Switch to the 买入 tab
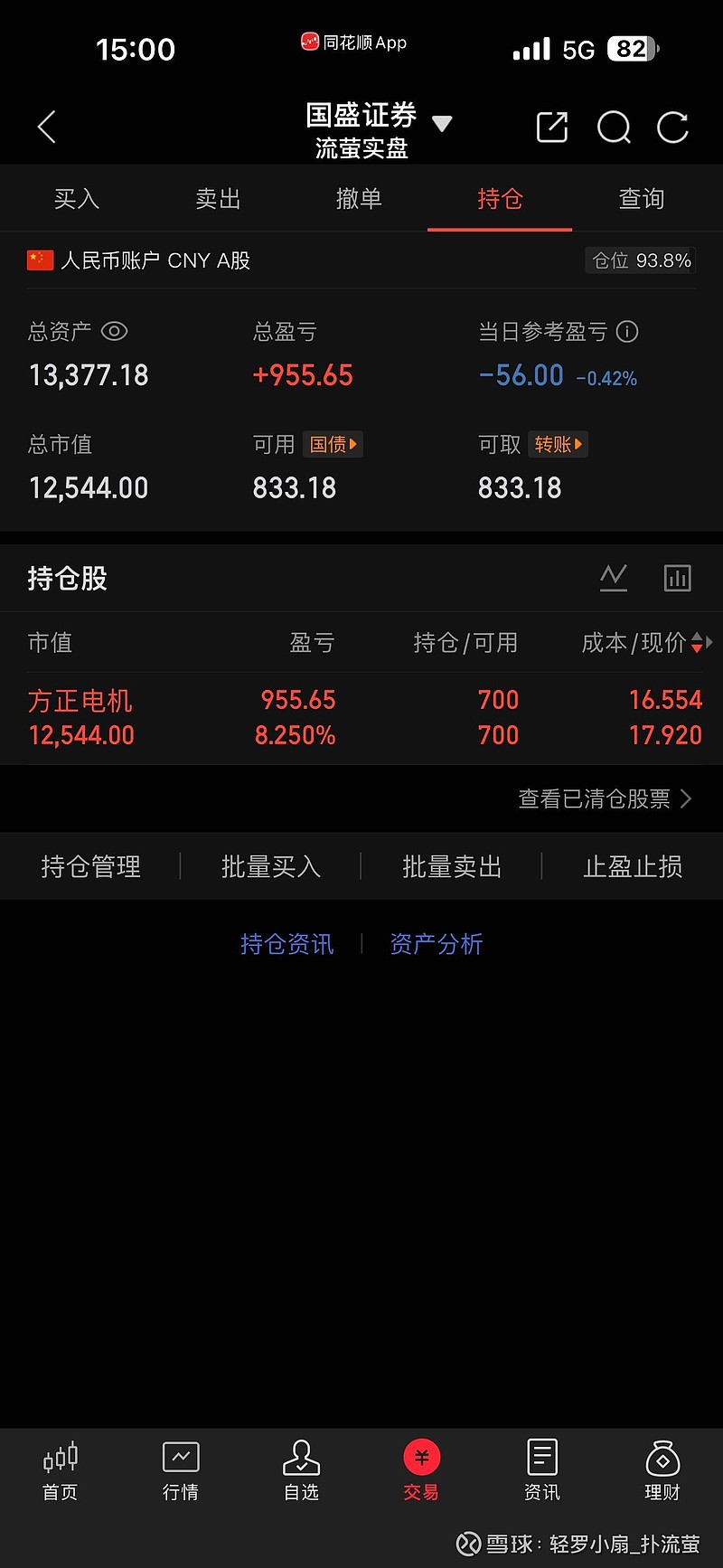 click(77, 199)
